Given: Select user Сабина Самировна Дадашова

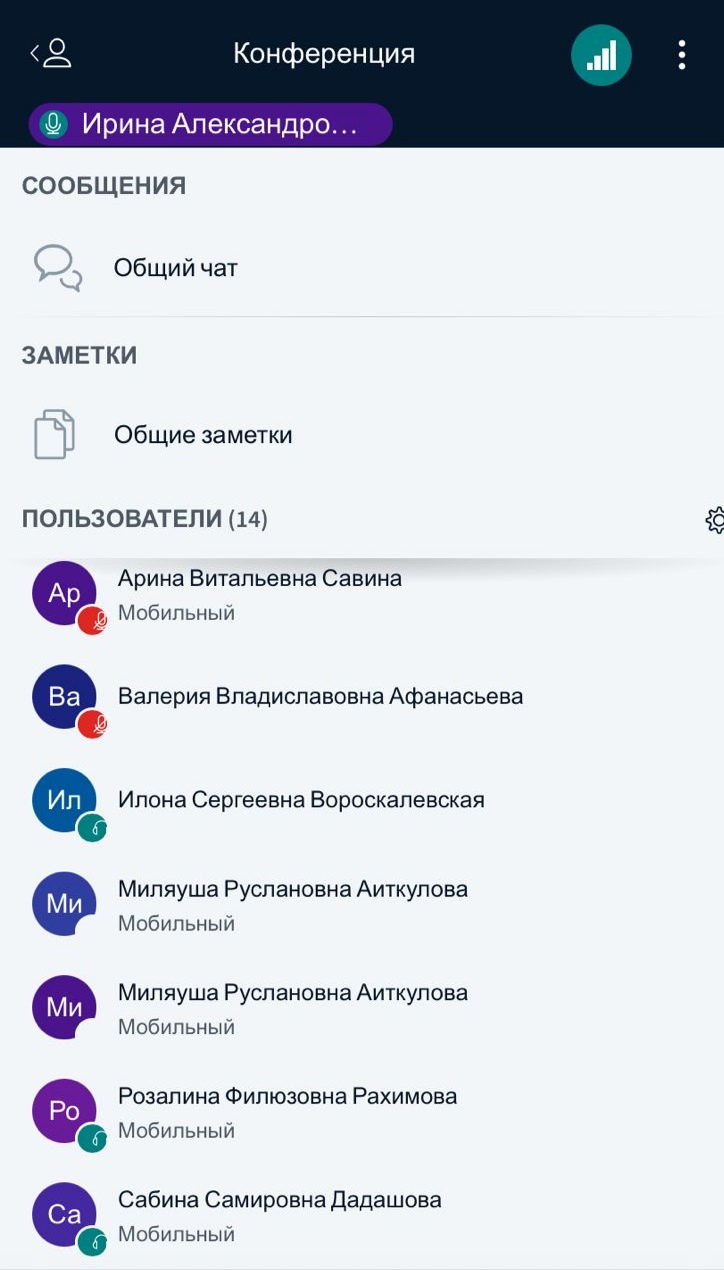Looking at the screenshot, I should coord(279,1215).
